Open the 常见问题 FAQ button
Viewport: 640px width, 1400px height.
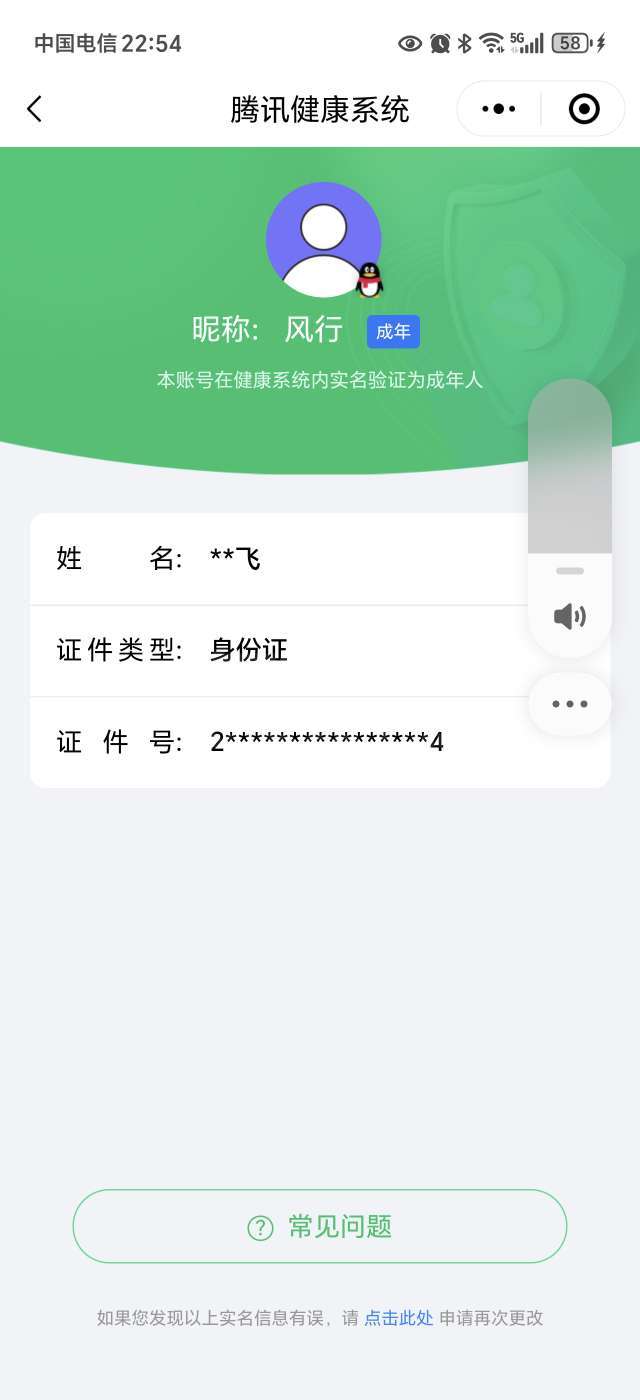[x=320, y=1226]
